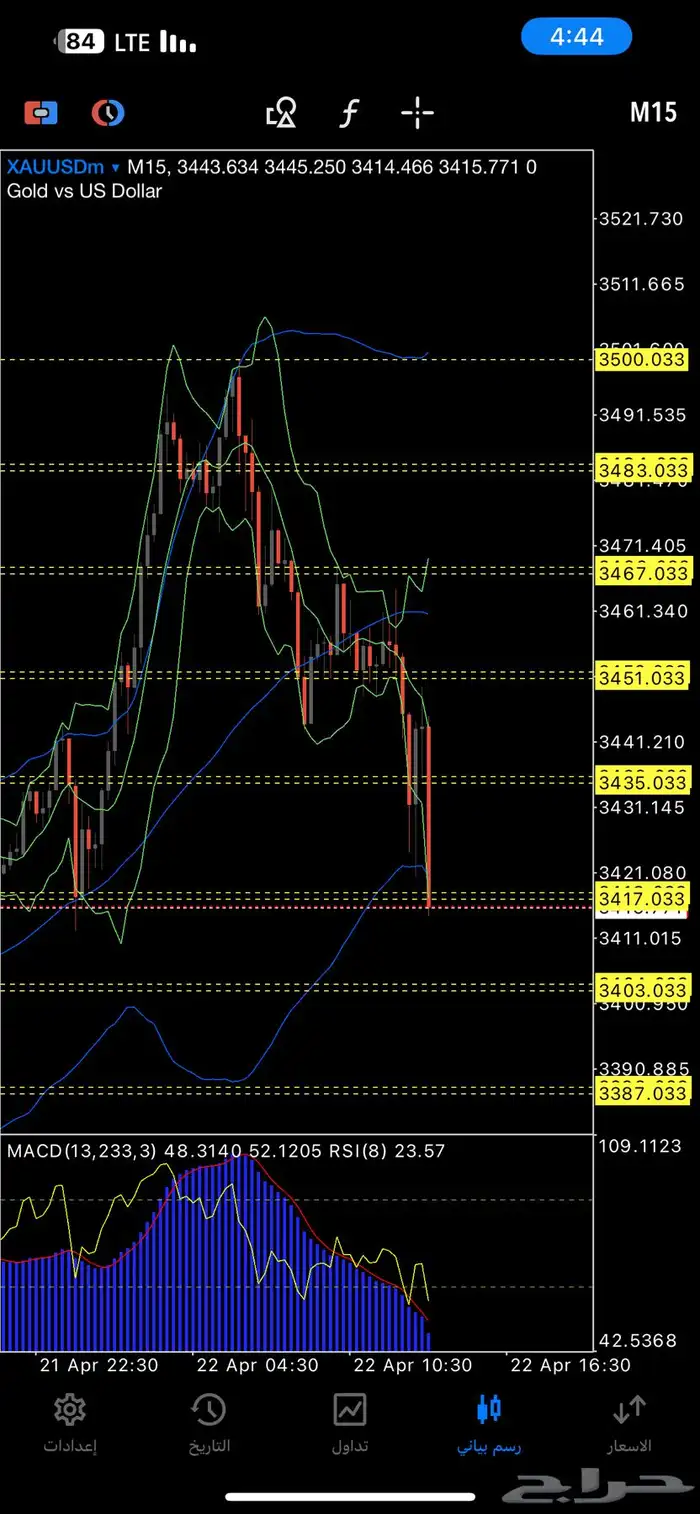Open the drawing objects tool
This screenshot has width=700, height=1514.
[281, 113]
